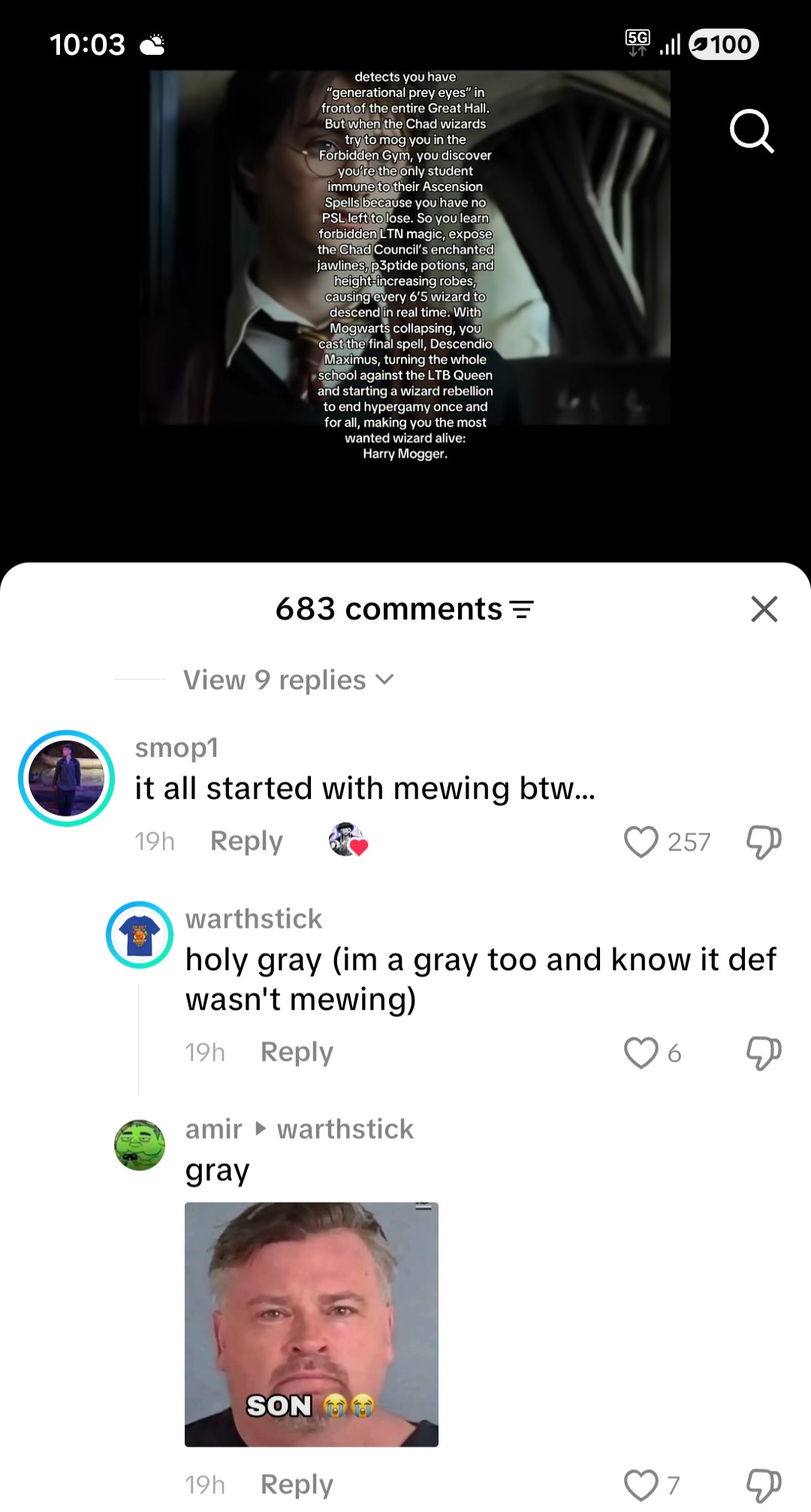
Task: Reply to smop1's comment
Action: point(246,841)
